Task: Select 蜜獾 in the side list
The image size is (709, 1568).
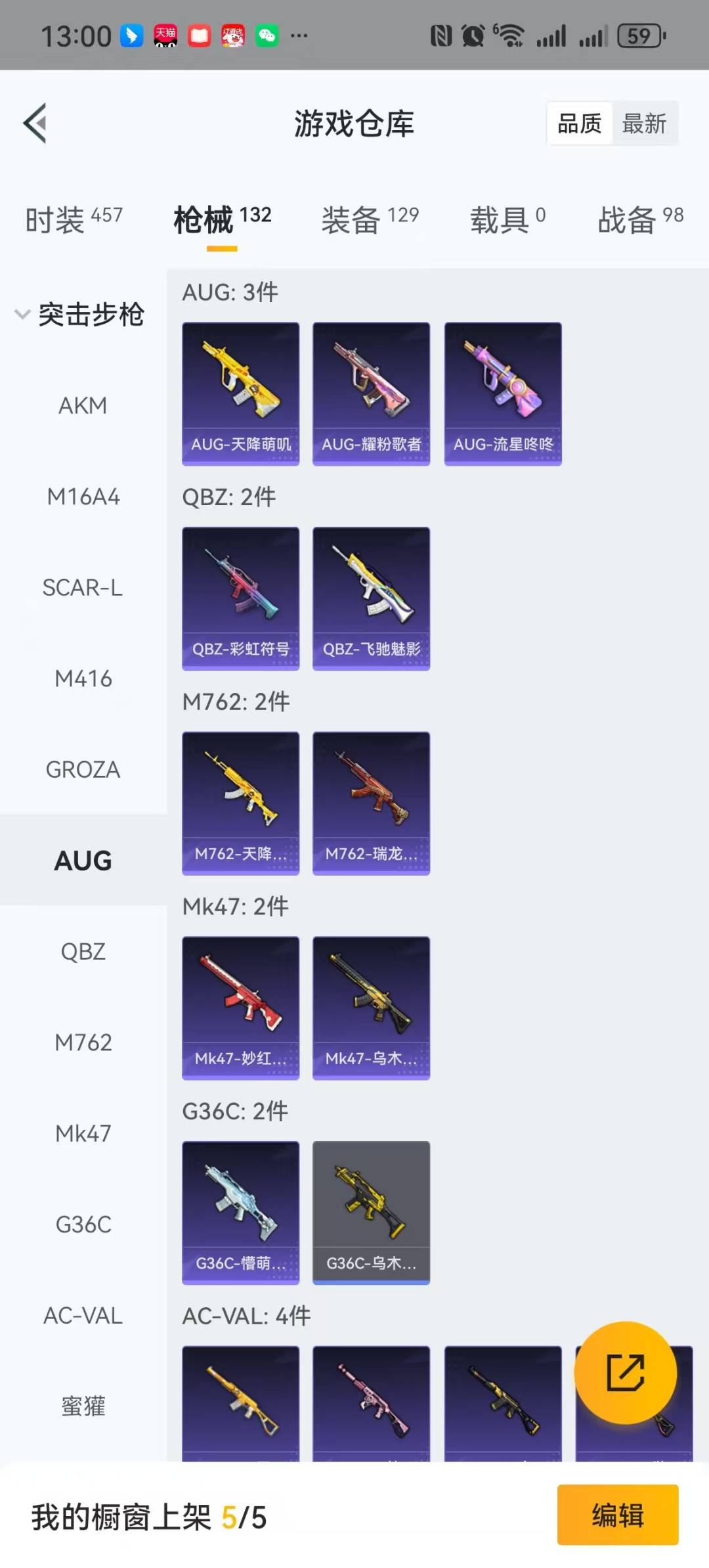Action: 83,1406
